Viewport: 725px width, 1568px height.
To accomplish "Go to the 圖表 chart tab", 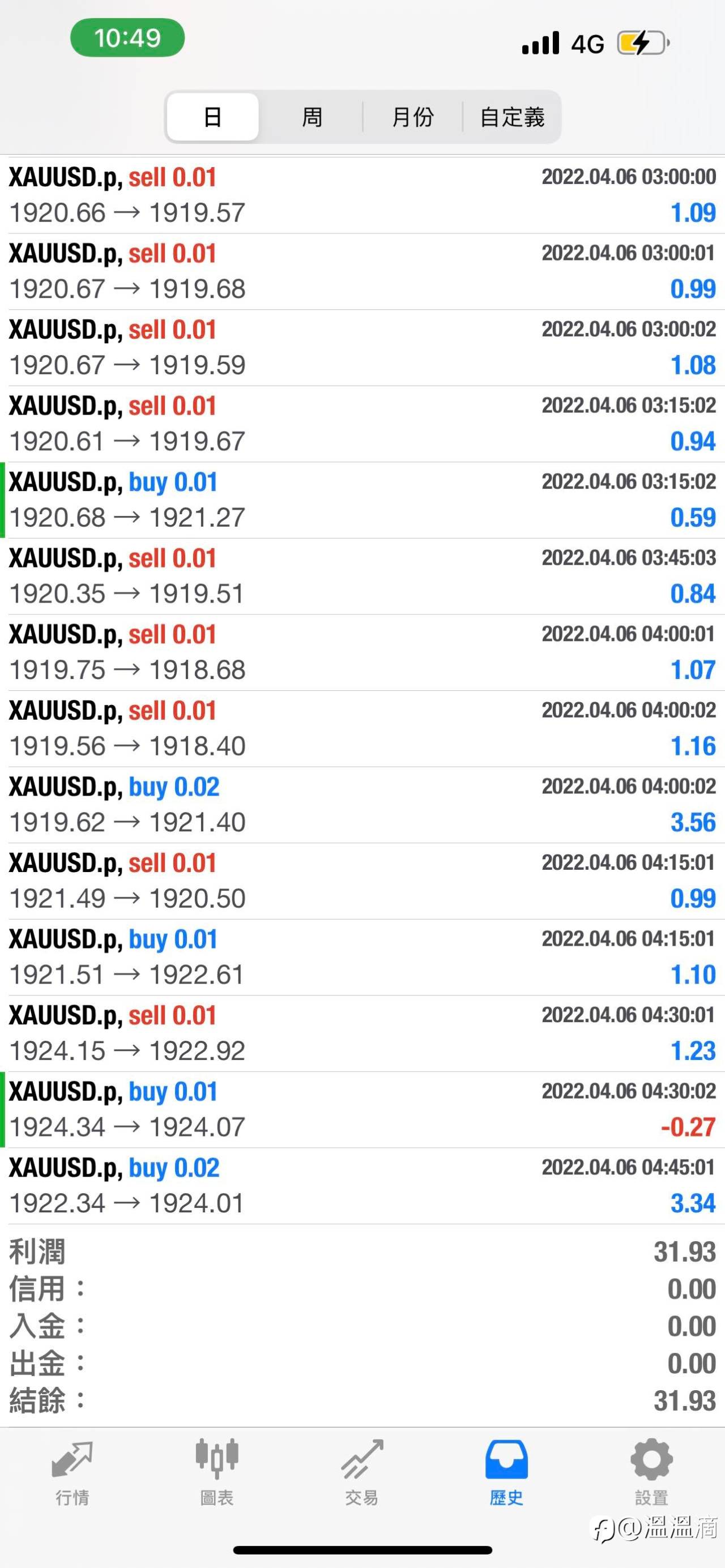I will pyautogui.click(x=217, y=1472).
